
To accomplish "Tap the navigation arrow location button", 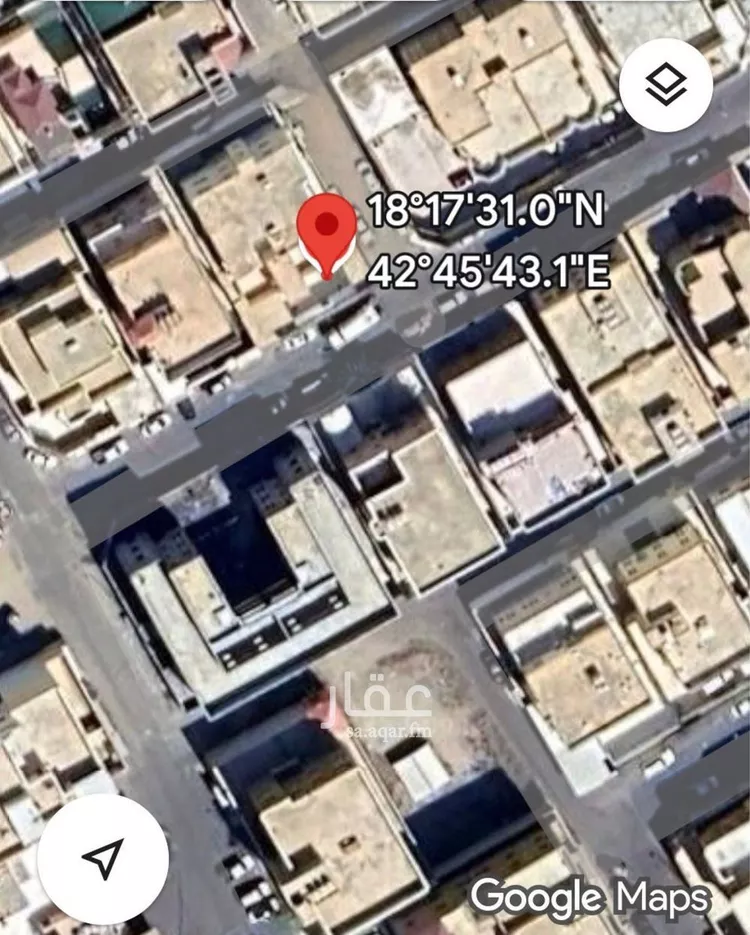I will click(103, 859).
